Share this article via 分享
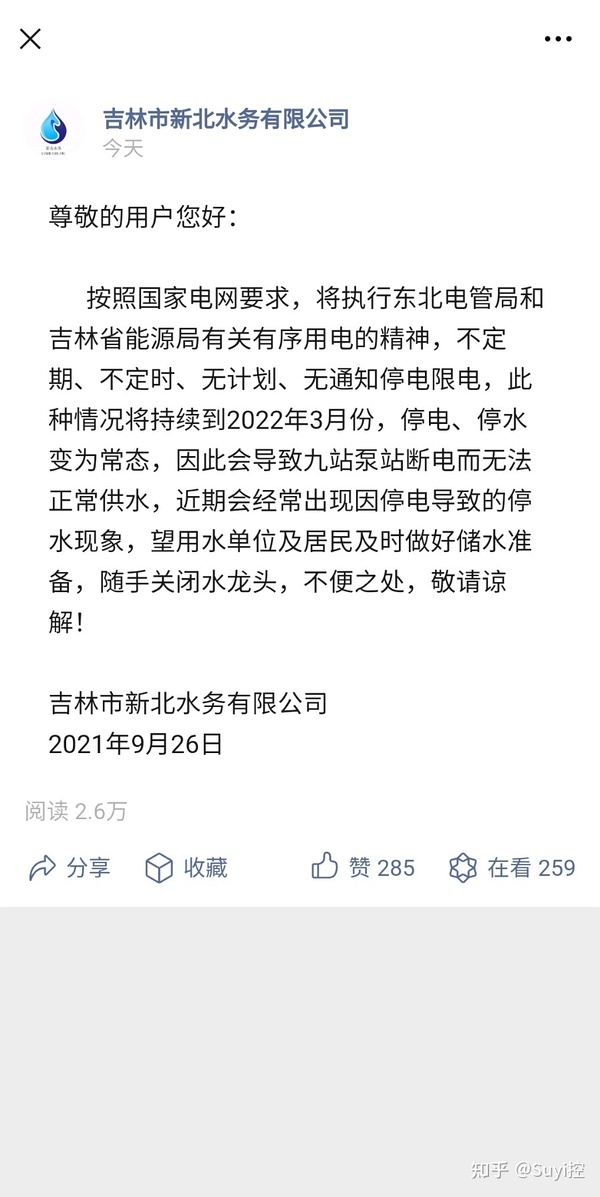Screen dimensions: 600x1197 (70, 867)
